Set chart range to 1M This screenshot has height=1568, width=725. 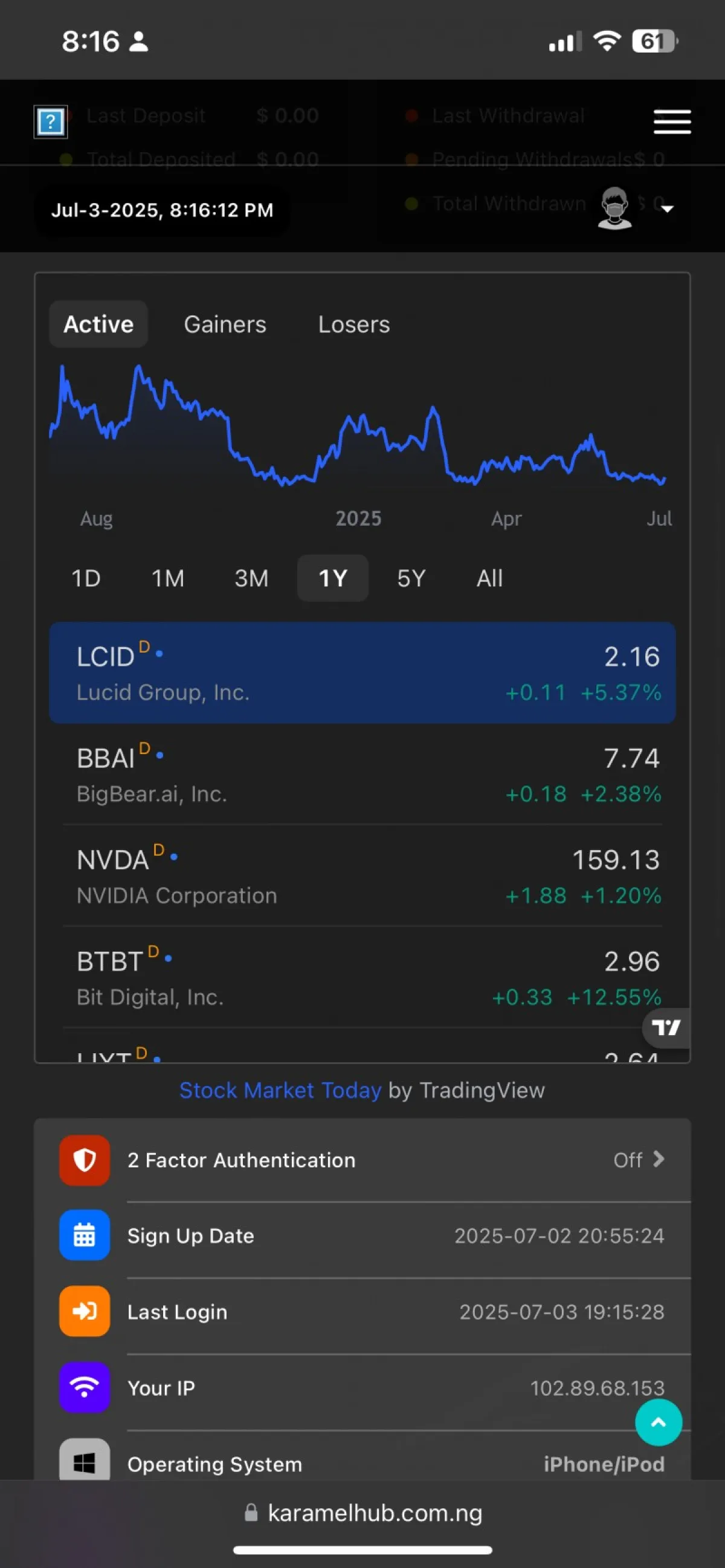pos(167,578)
